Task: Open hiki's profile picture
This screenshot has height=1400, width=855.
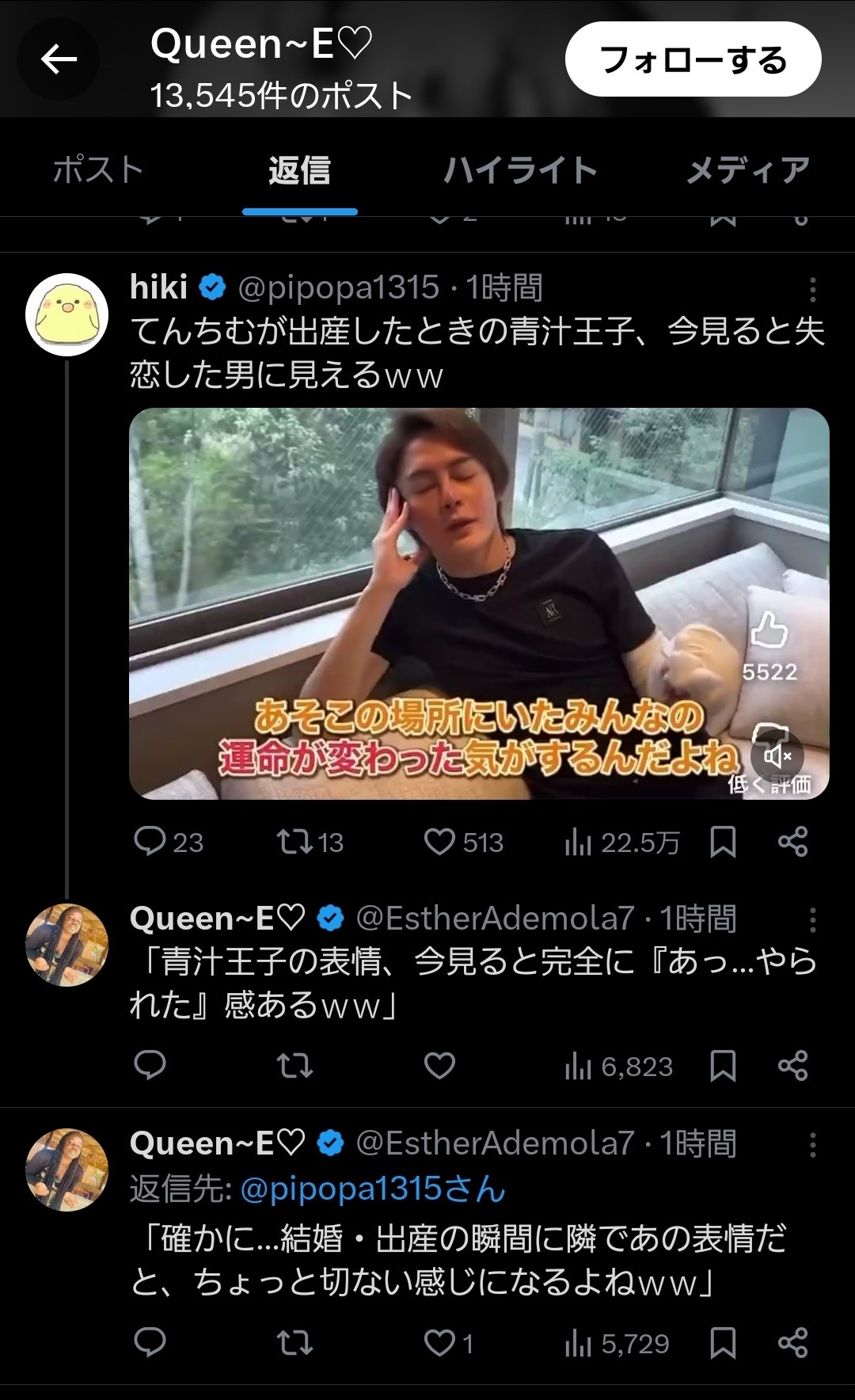Action: [x=67, y=314]
